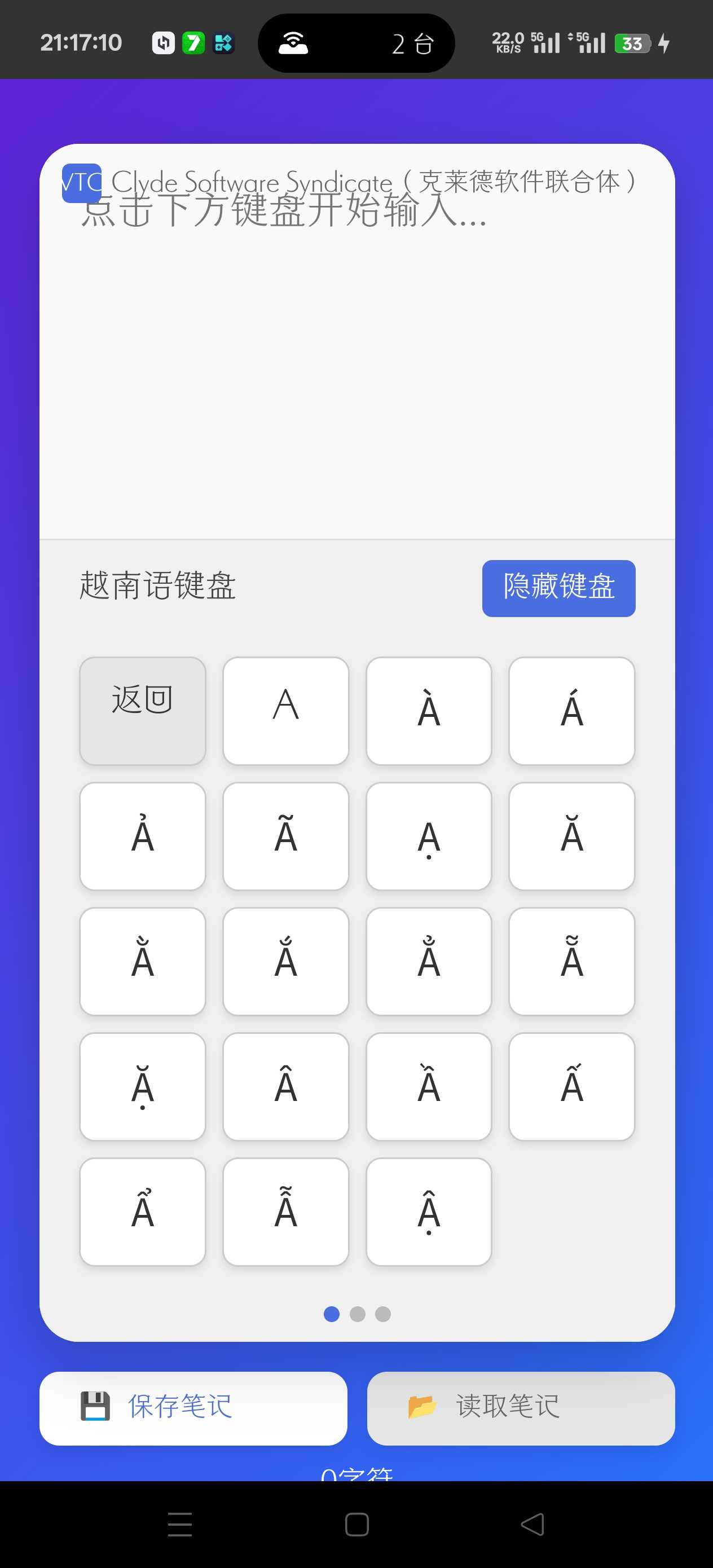Viewport: 713px width, 1568px height.
Task: Insert Ă with breve only
Action: click(572, 836)
